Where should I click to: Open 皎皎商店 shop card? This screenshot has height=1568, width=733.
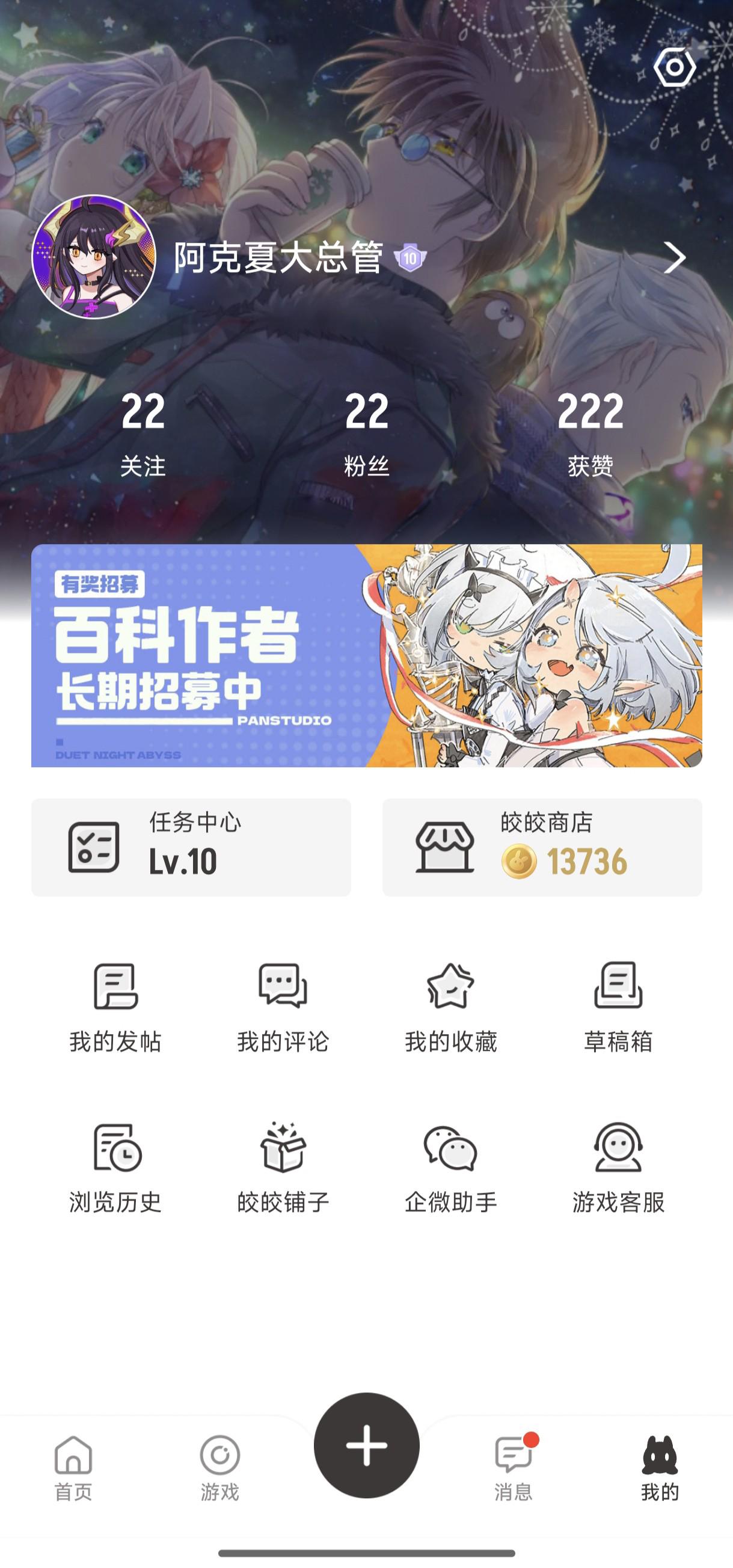click(542, 847)
